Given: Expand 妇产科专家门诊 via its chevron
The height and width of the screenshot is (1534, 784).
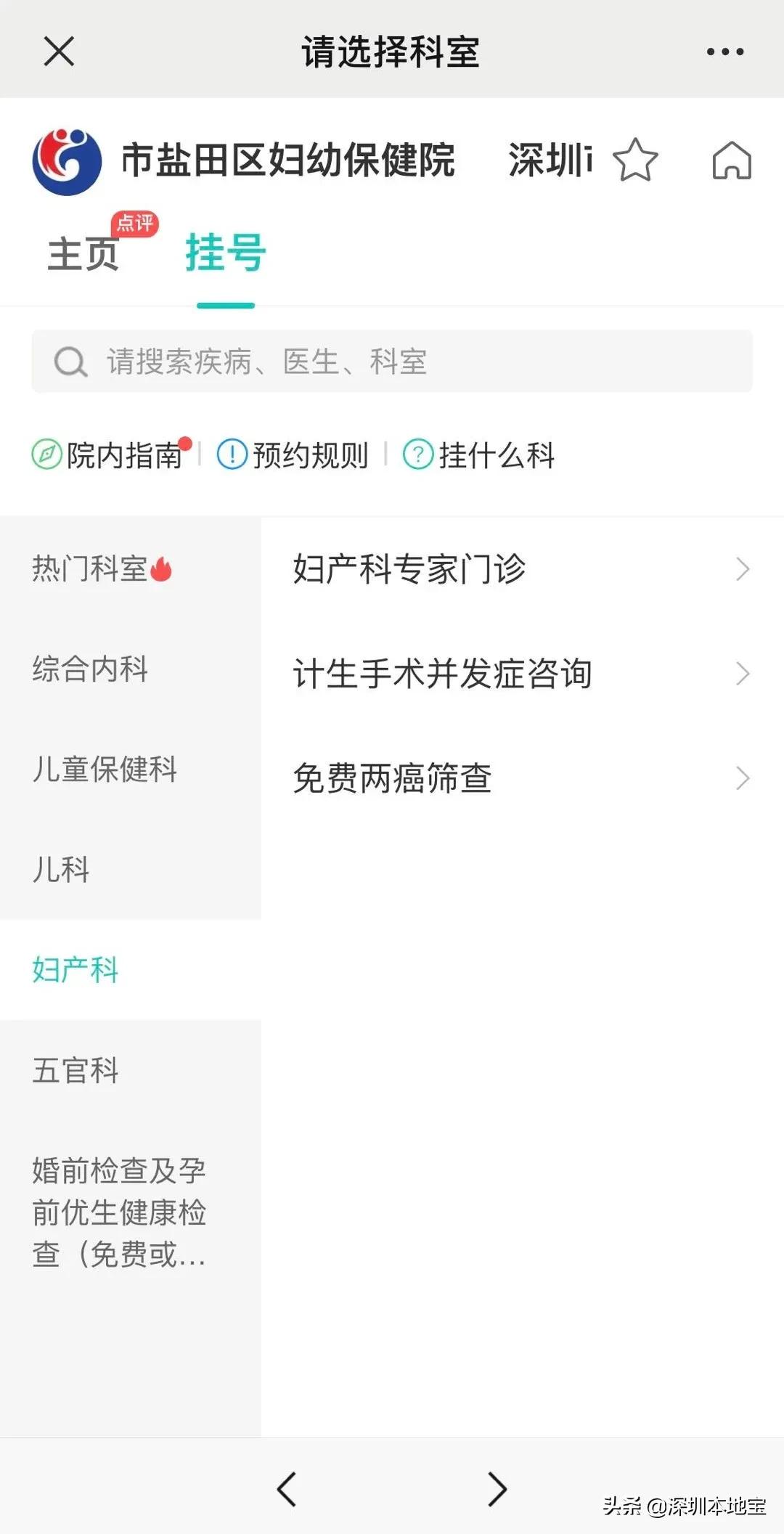Looking at the screenshot, I should click(743, 569).
